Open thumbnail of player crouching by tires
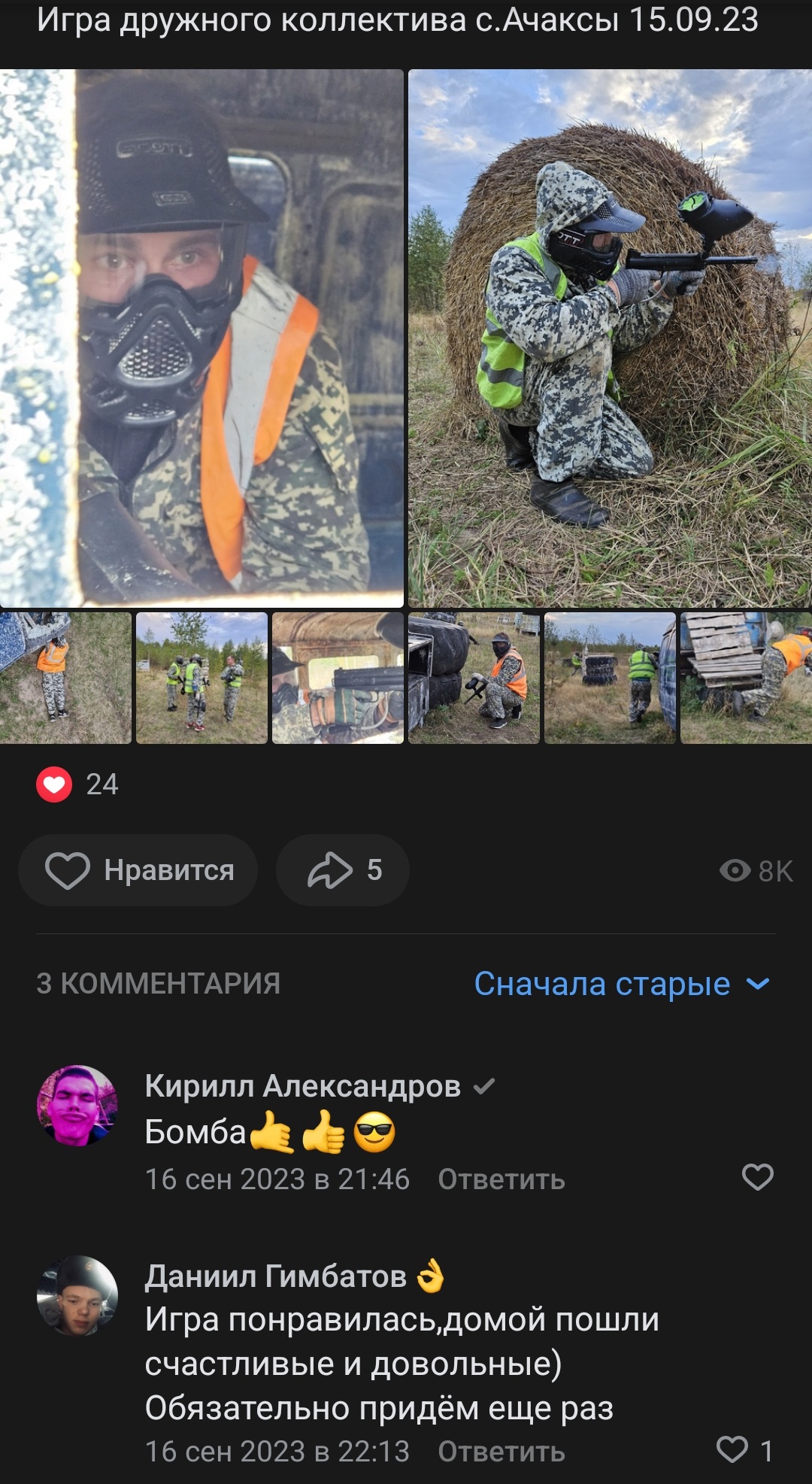 tap(474, 678)
